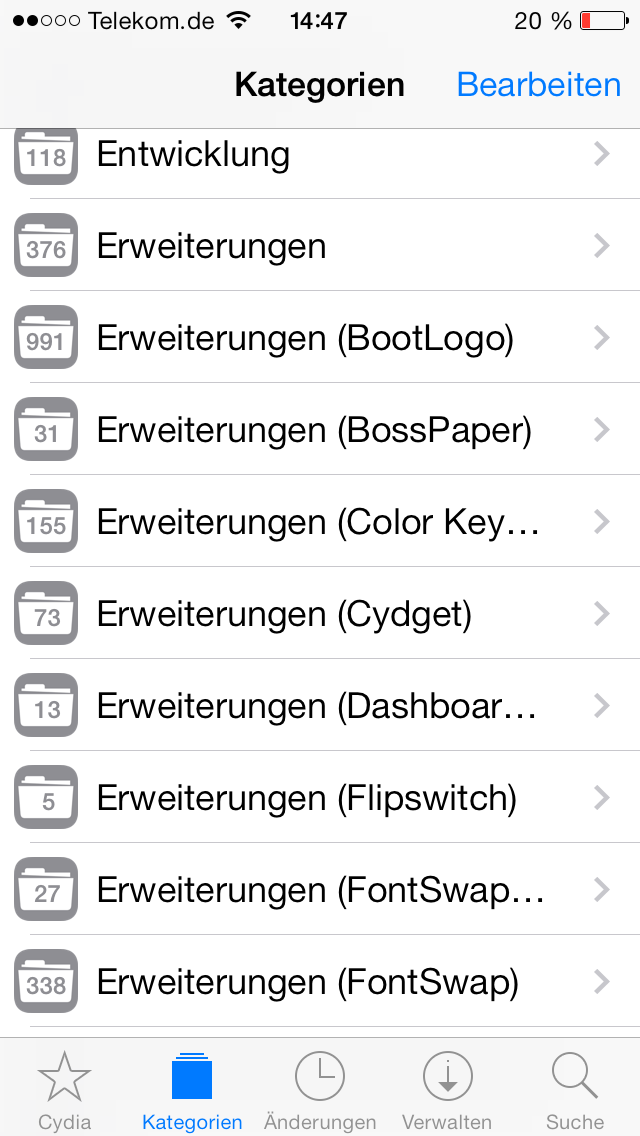
Task: Switch to the Änderungen tab
Action: (x=320, y=1089)
